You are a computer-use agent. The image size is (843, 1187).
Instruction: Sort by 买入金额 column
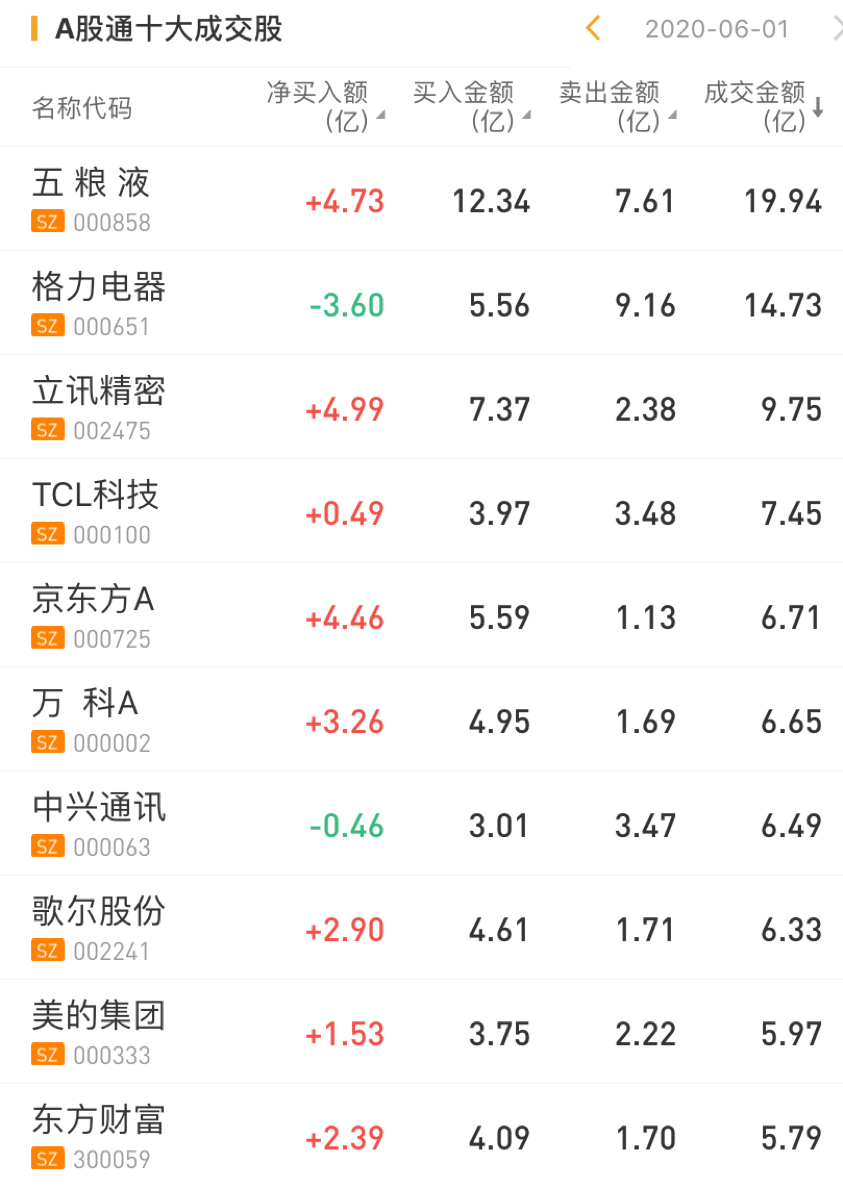click(x=471, y=107)
